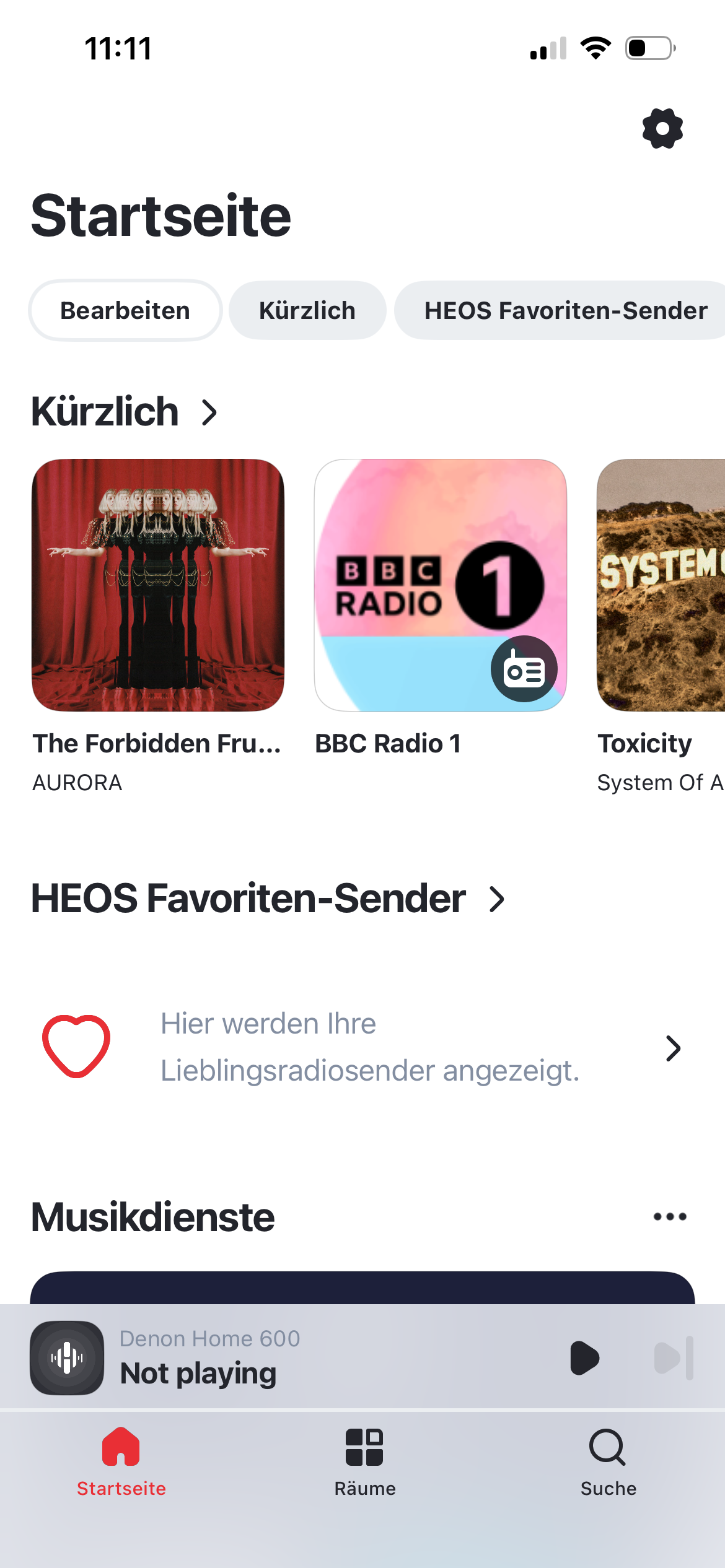The image size is (725, 1568).
Task: Open The Forbidden Fruit album by AURORA
Action: (158, 585)
